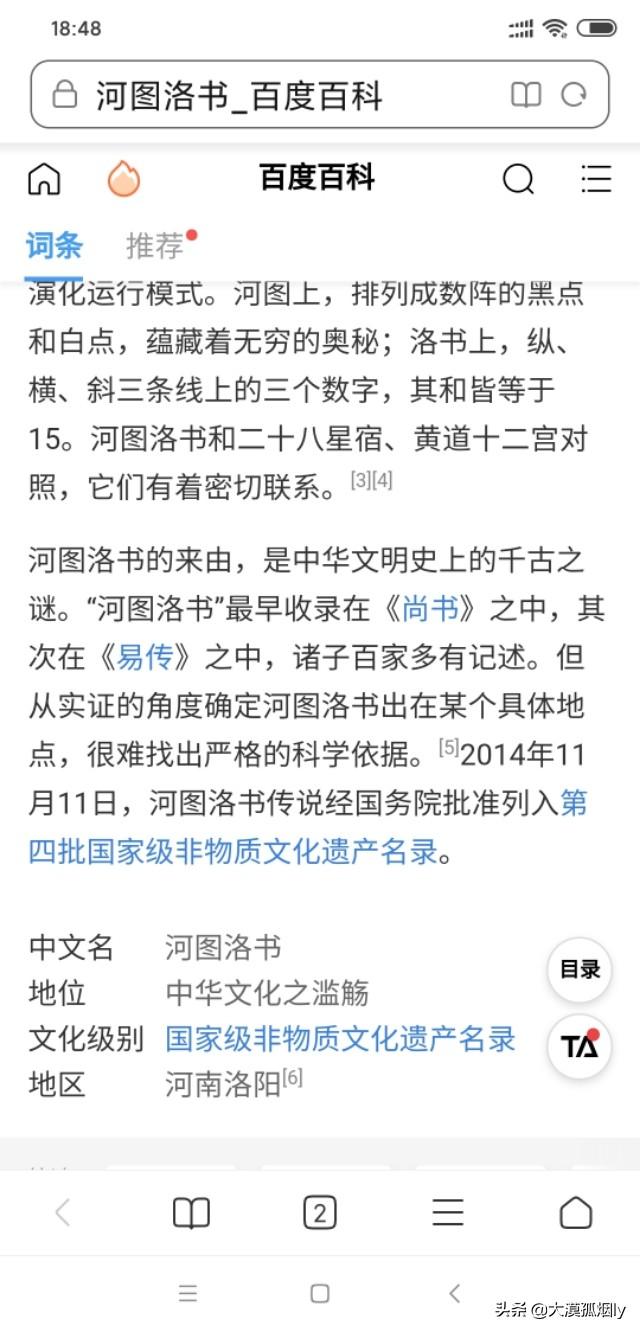640x1332 pixels.
Task: Open the 易传 link
Action: (x=145, y=656)
